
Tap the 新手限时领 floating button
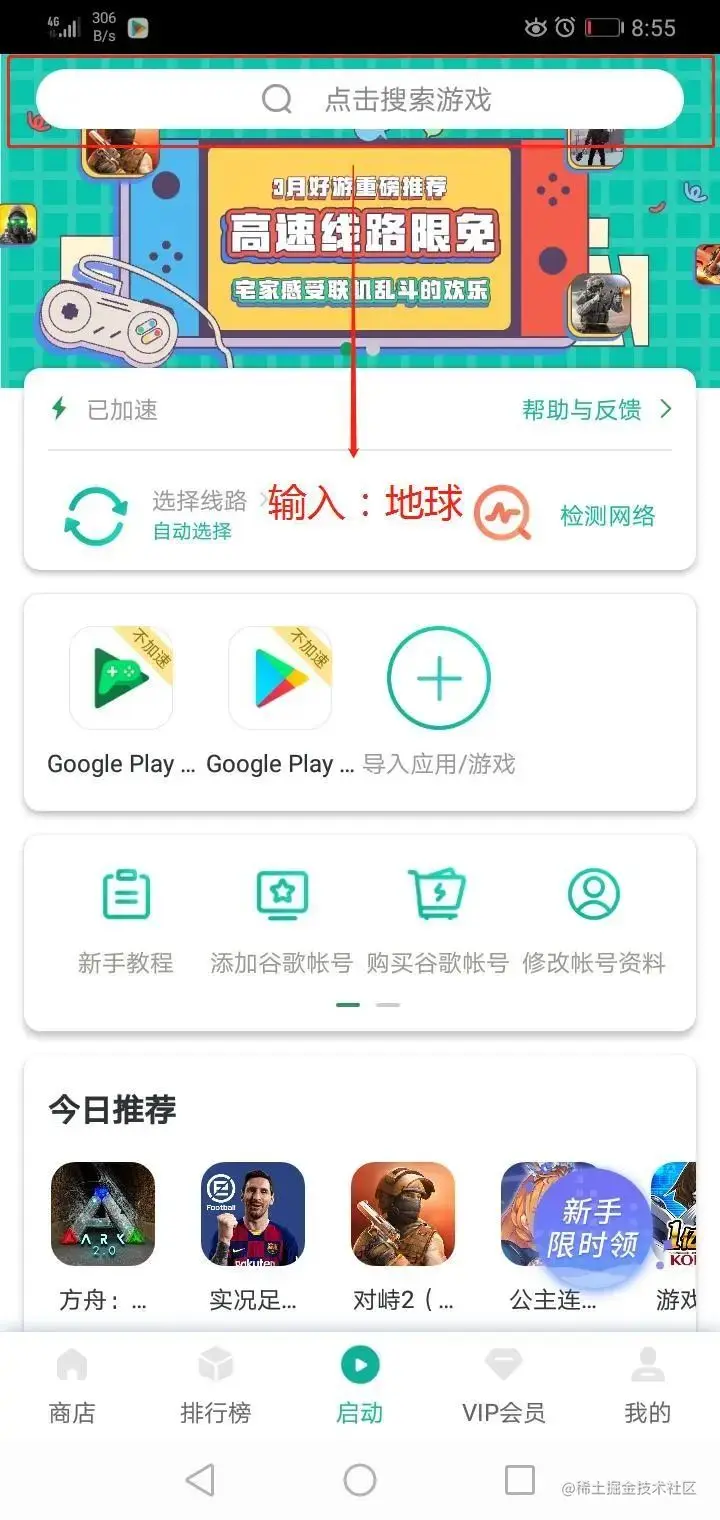pos(591,1228)
